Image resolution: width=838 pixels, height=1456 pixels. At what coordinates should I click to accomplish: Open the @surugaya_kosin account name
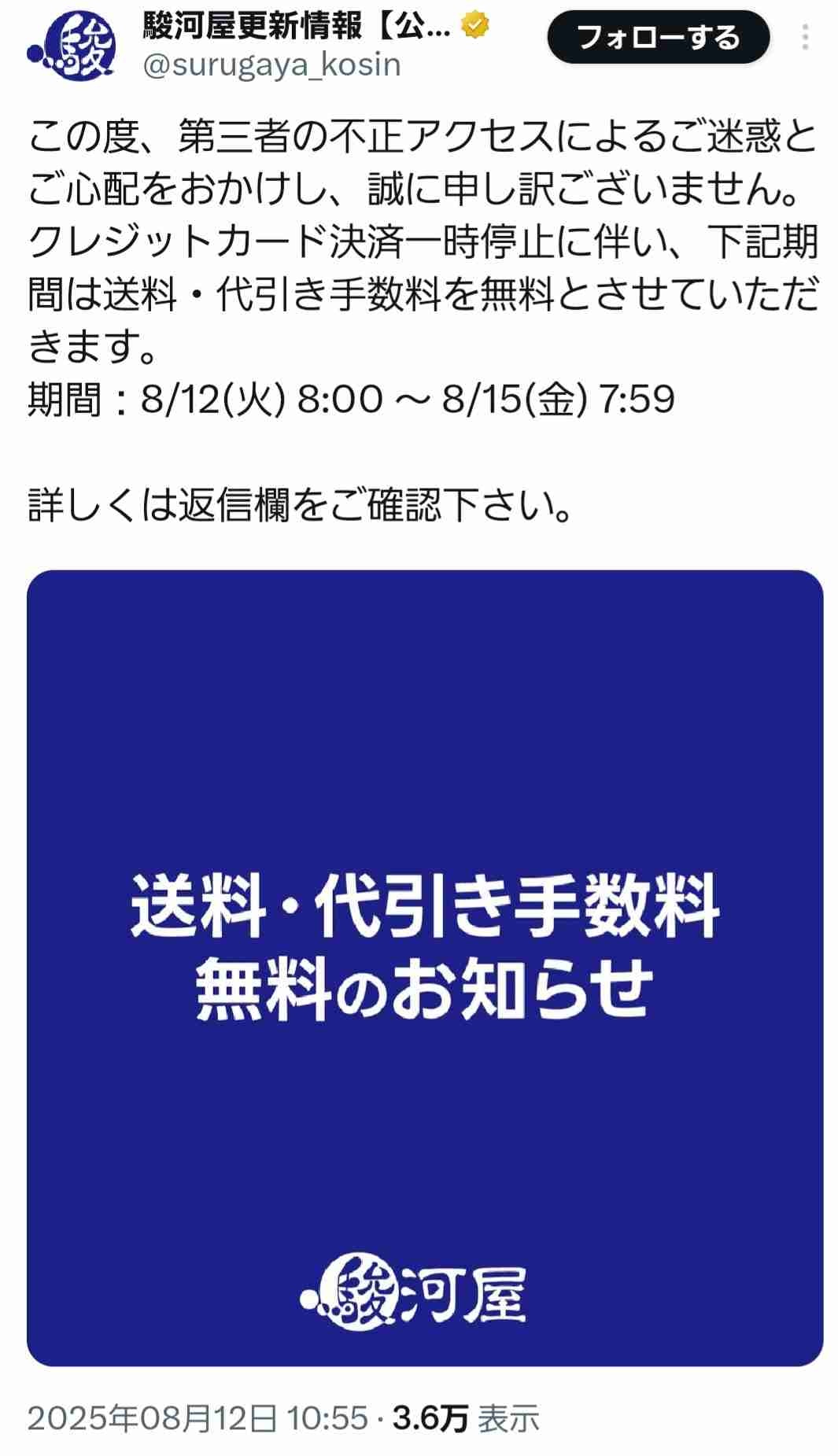271,65
